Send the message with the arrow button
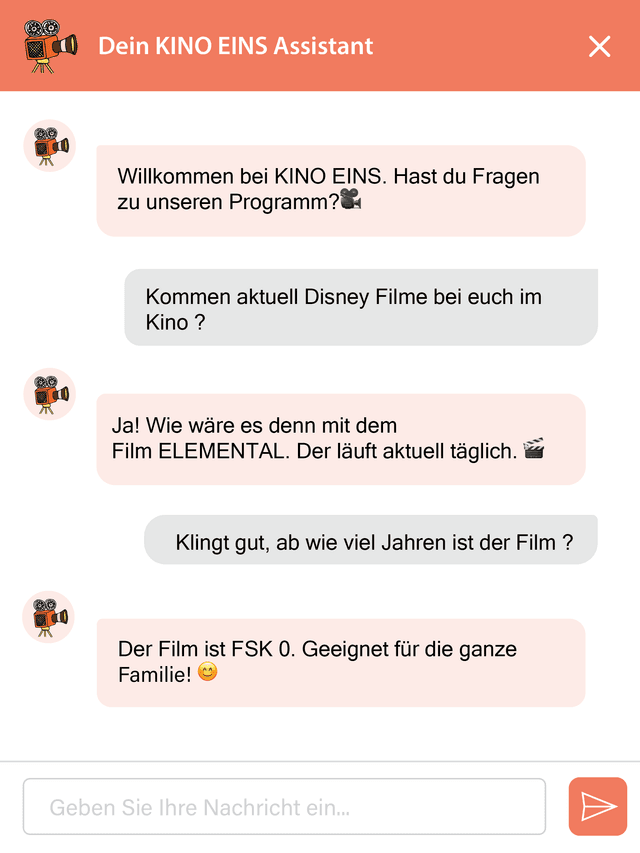This screenshot has height=853, width=640. (x=598, y=807)
